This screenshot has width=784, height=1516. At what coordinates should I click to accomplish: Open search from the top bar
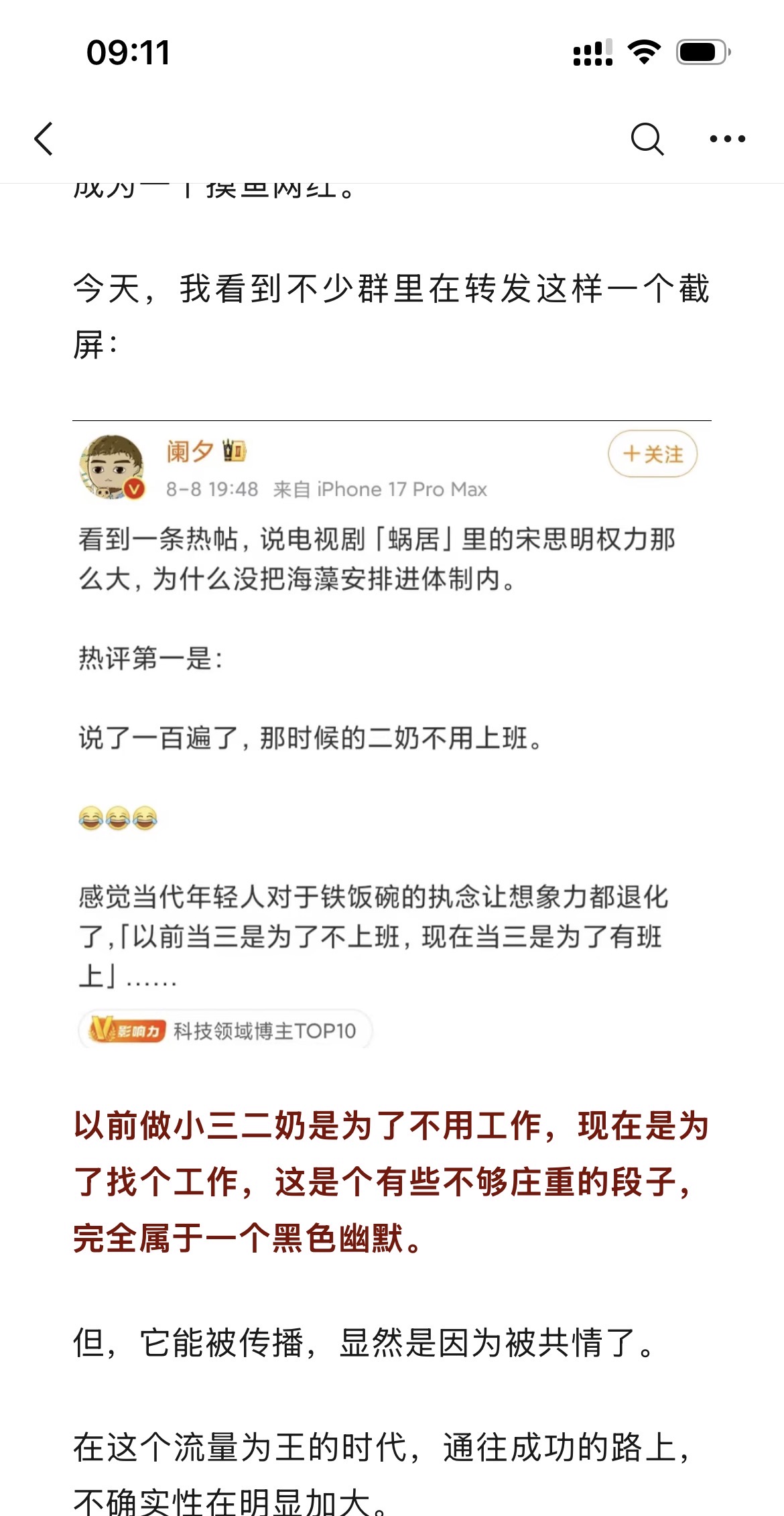pyautogui.click(x=647, y=139)
